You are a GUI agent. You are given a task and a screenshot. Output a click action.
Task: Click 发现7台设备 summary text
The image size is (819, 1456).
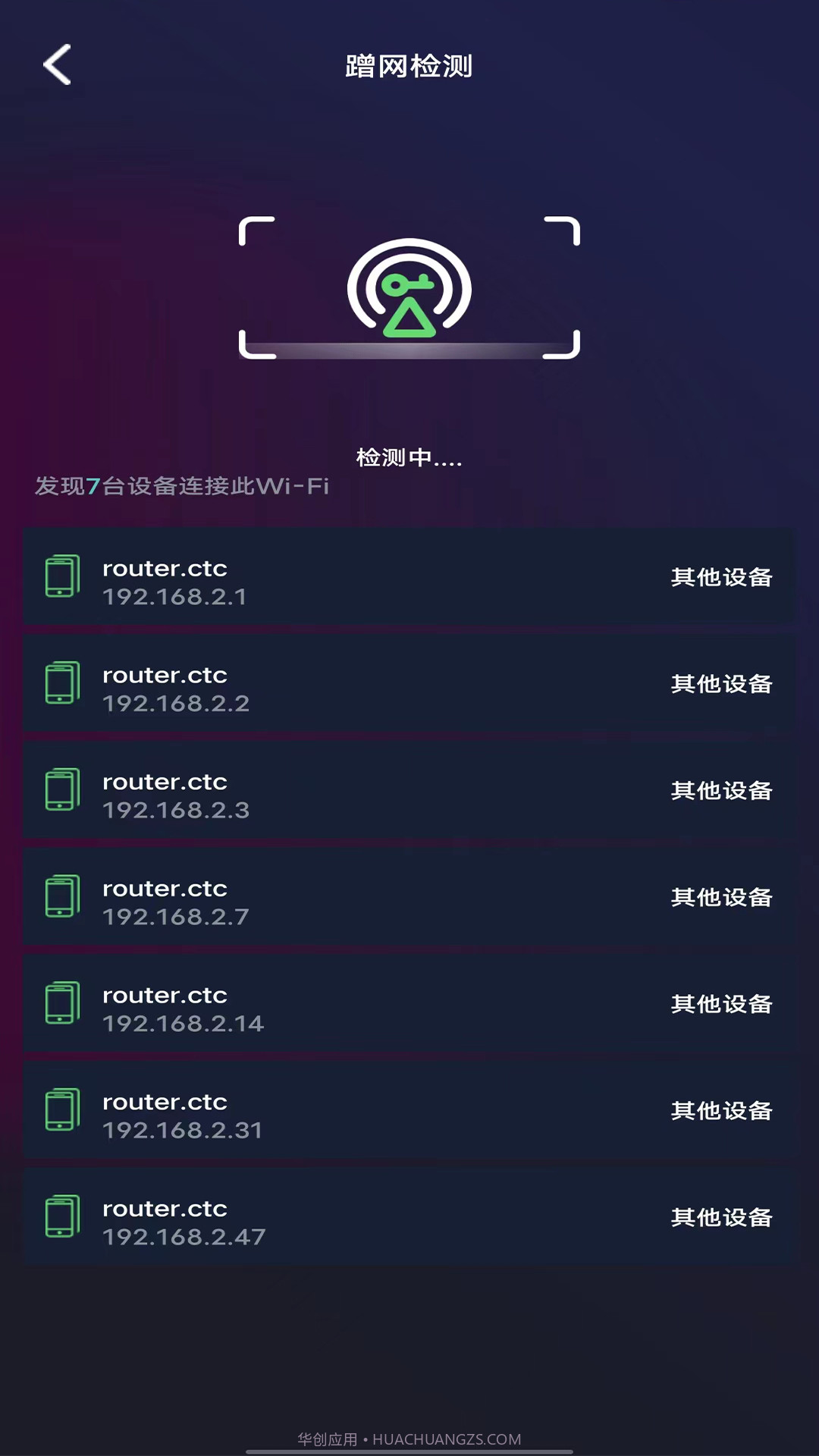click(180, 487)
